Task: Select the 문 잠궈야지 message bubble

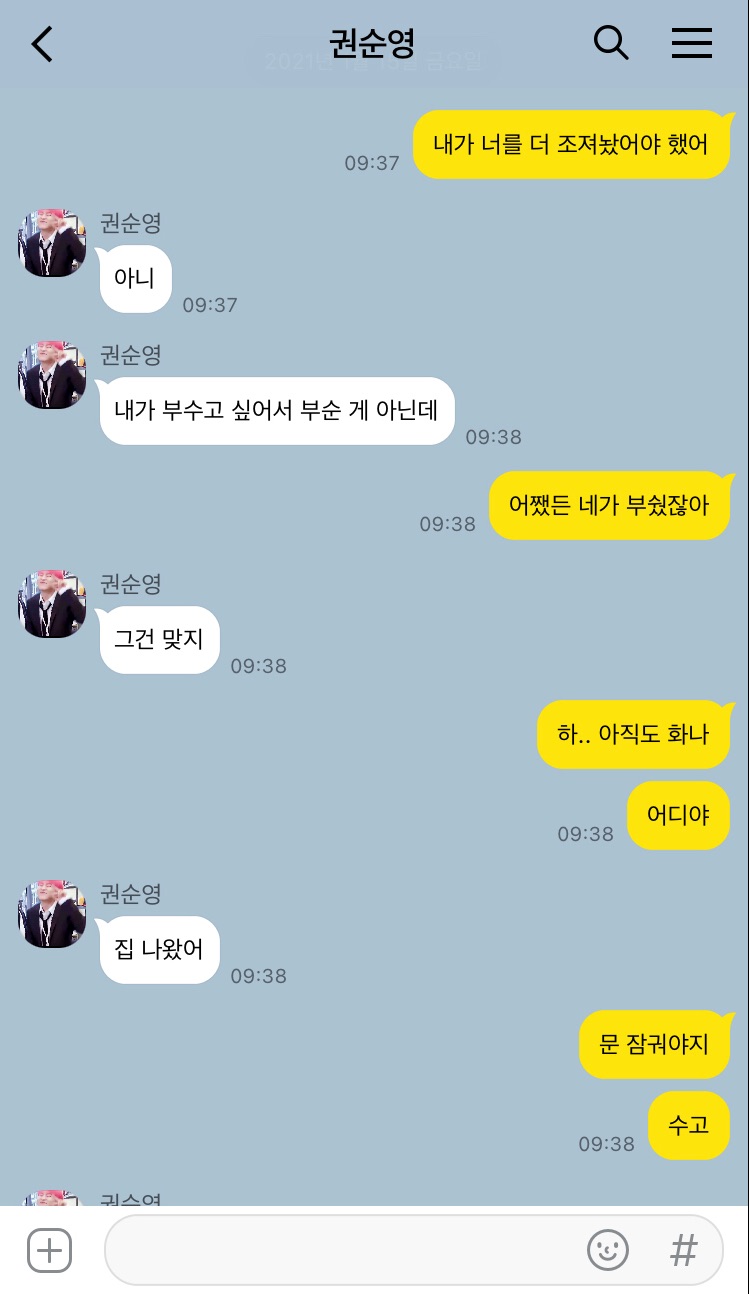Action: (x=656, y=1043)
